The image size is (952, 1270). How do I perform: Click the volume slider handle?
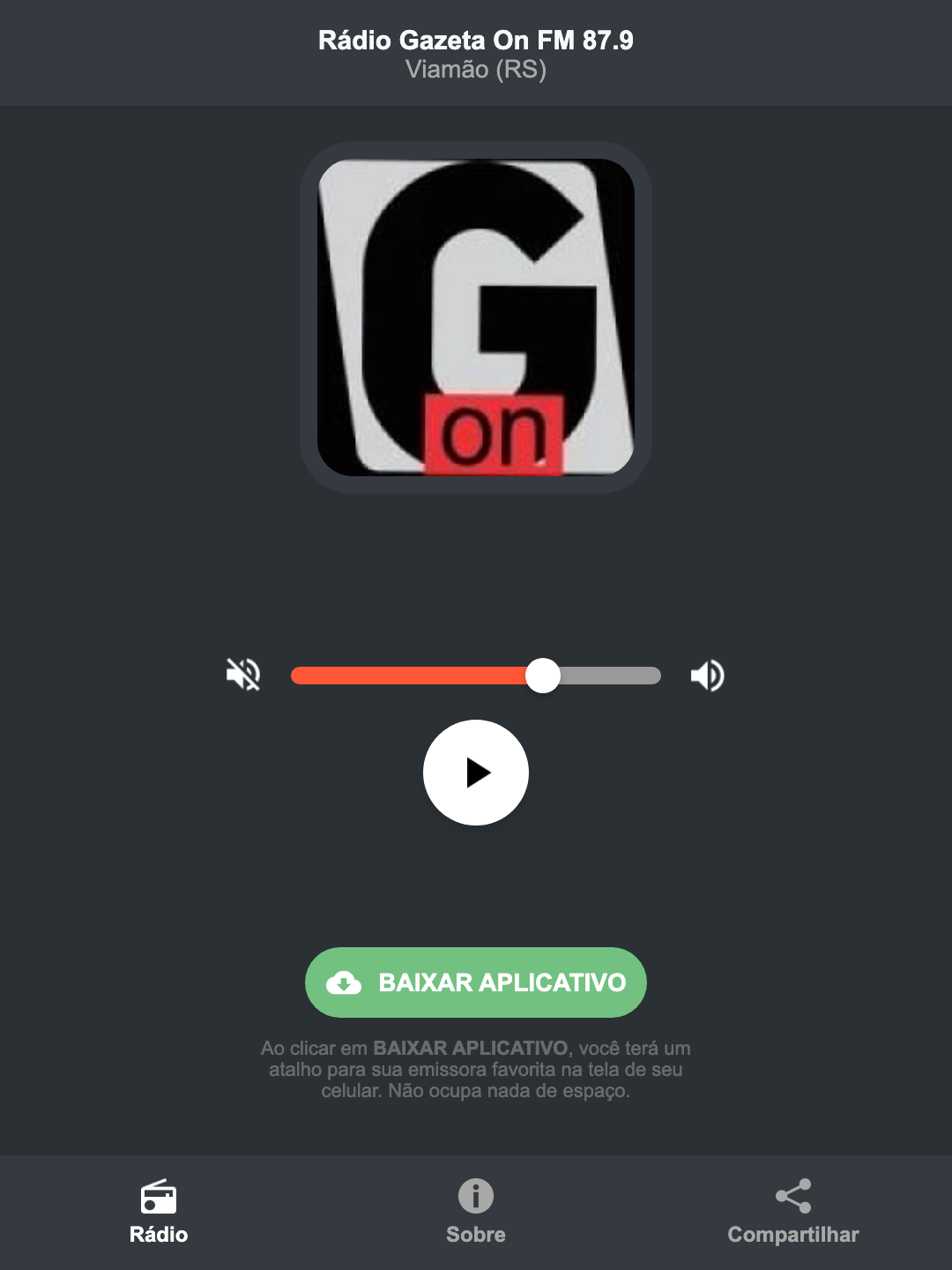point(544,675)
